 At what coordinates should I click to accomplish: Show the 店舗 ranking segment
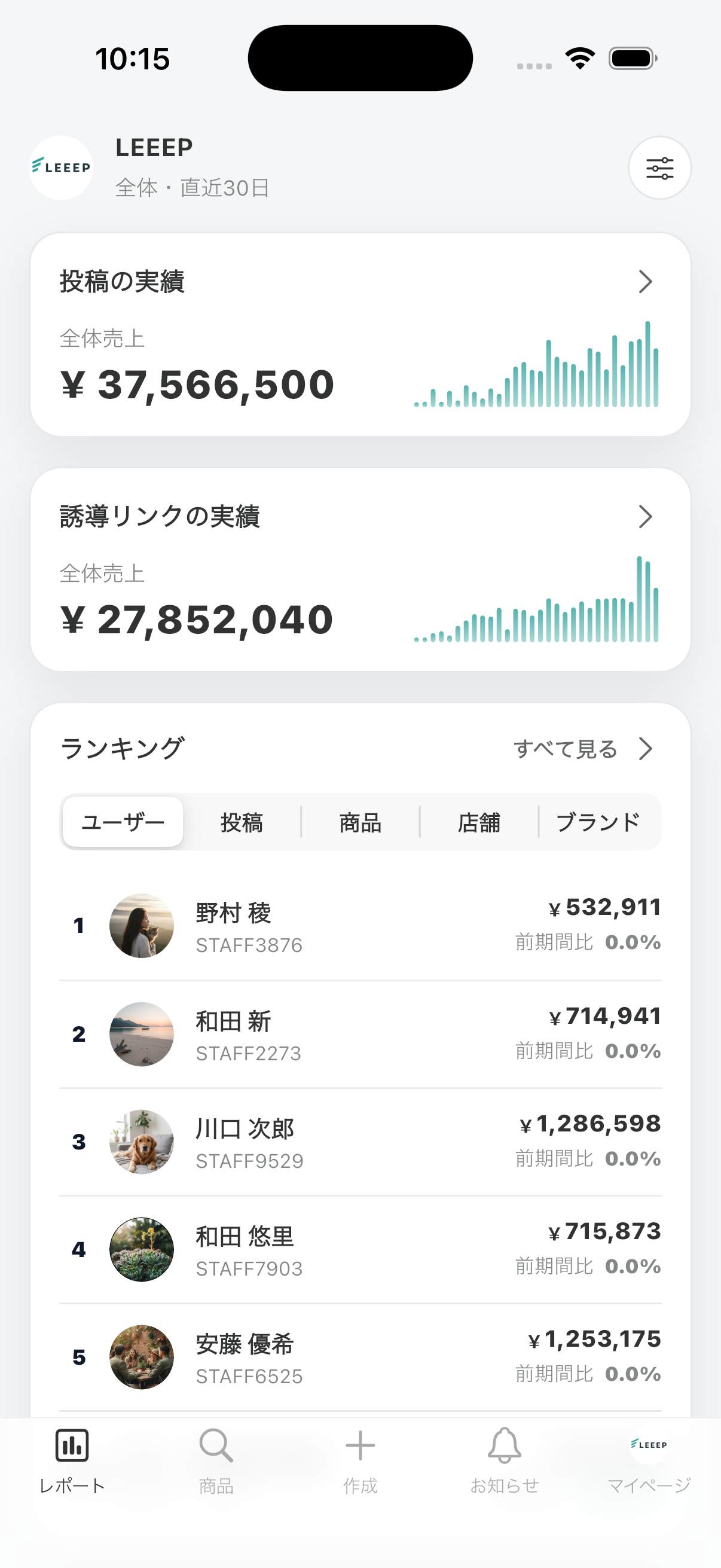tap(479, 822)
